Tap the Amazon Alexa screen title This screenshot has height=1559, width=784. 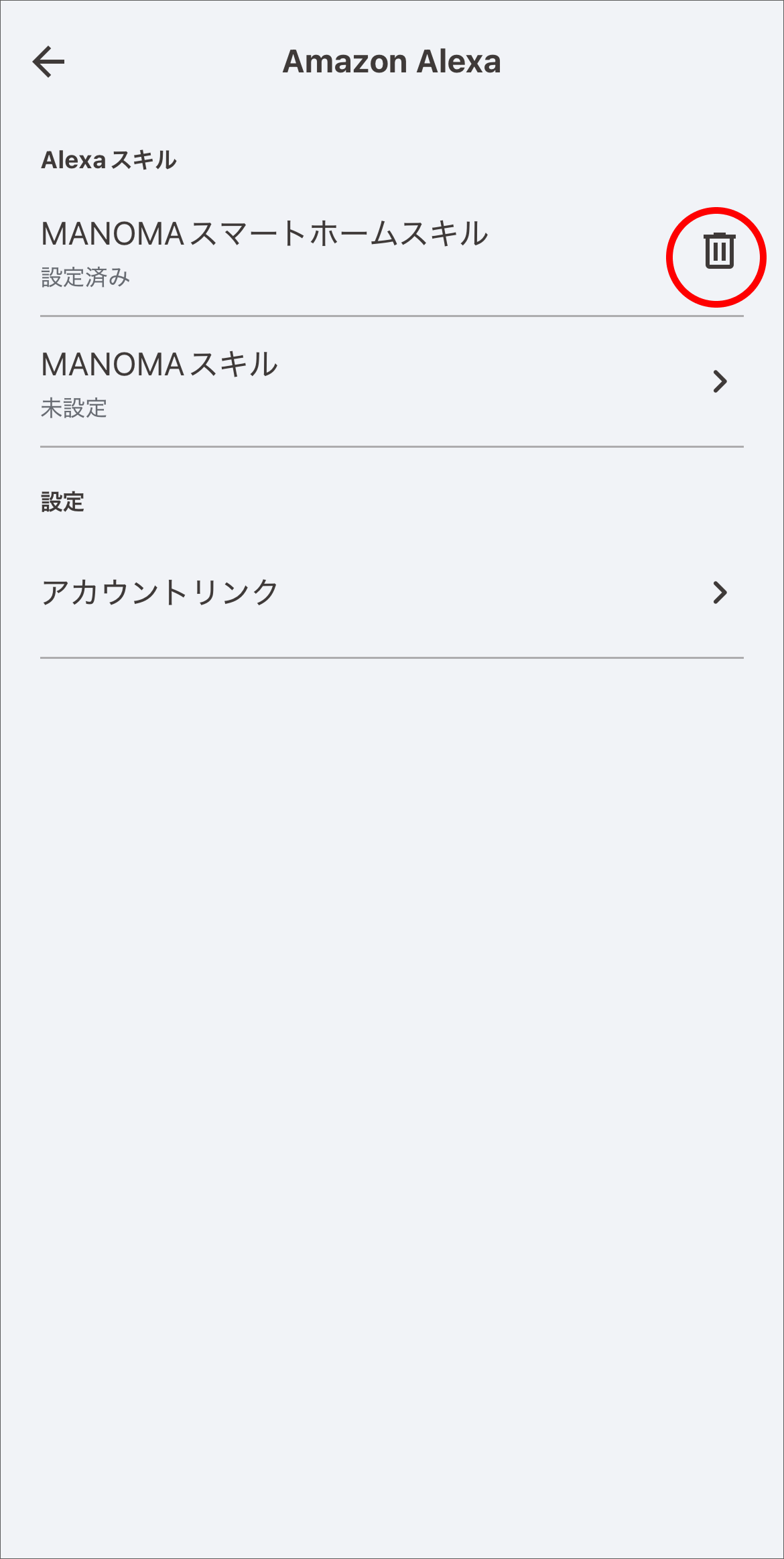click(x=392, y=61)
